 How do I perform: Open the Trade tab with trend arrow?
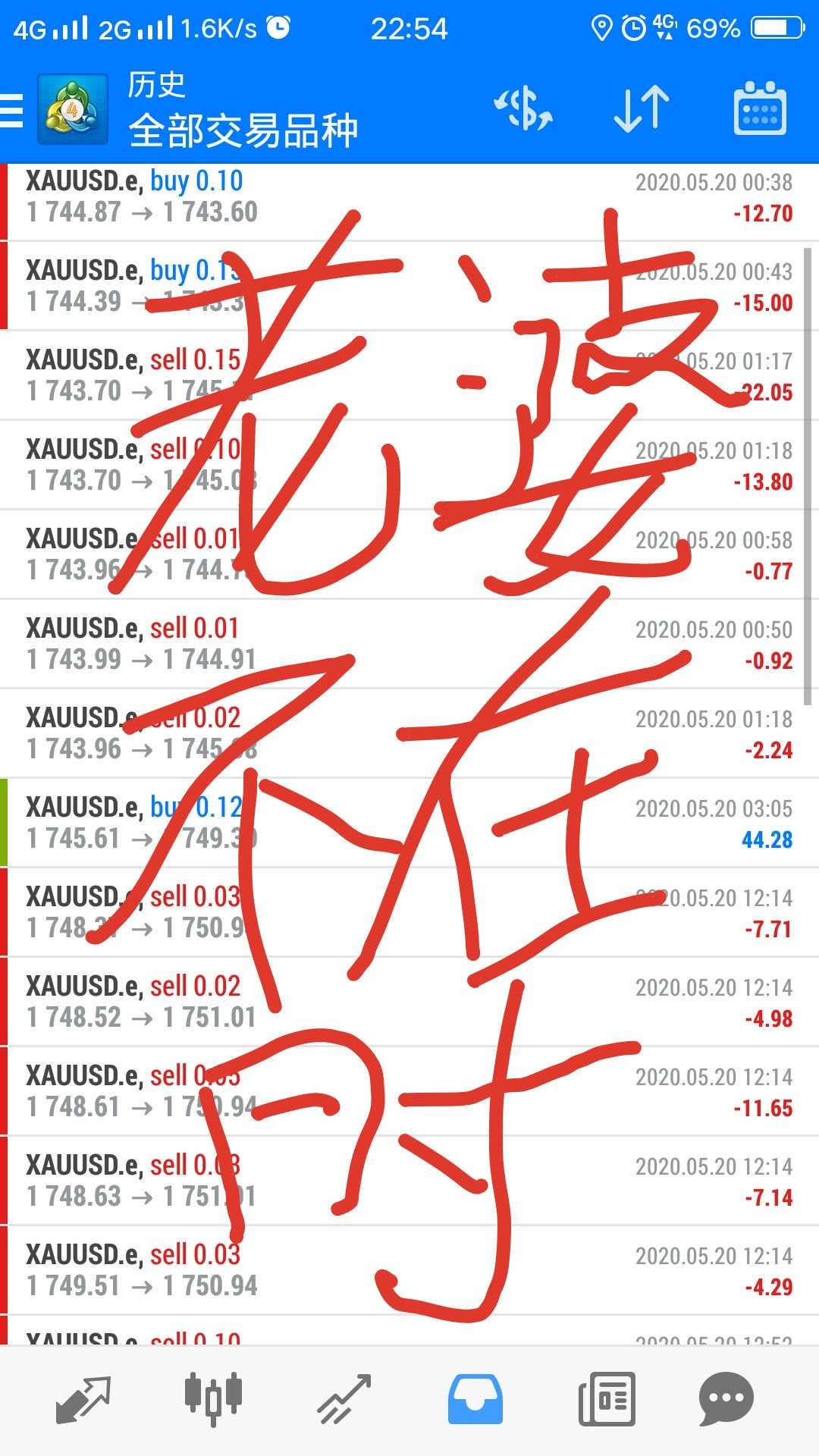coord(344,1398)
